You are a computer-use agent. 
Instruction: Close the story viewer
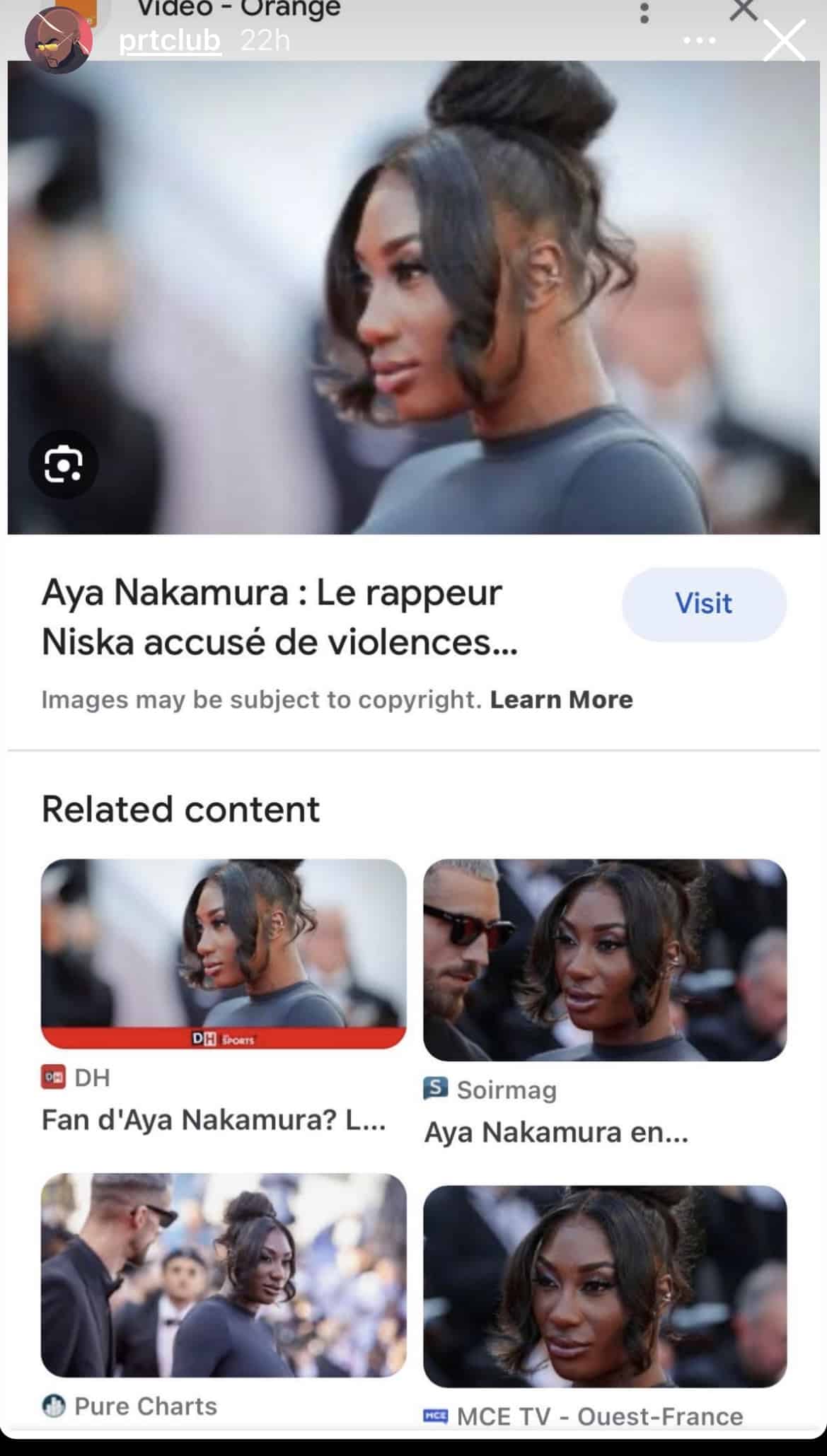[785, 41]
